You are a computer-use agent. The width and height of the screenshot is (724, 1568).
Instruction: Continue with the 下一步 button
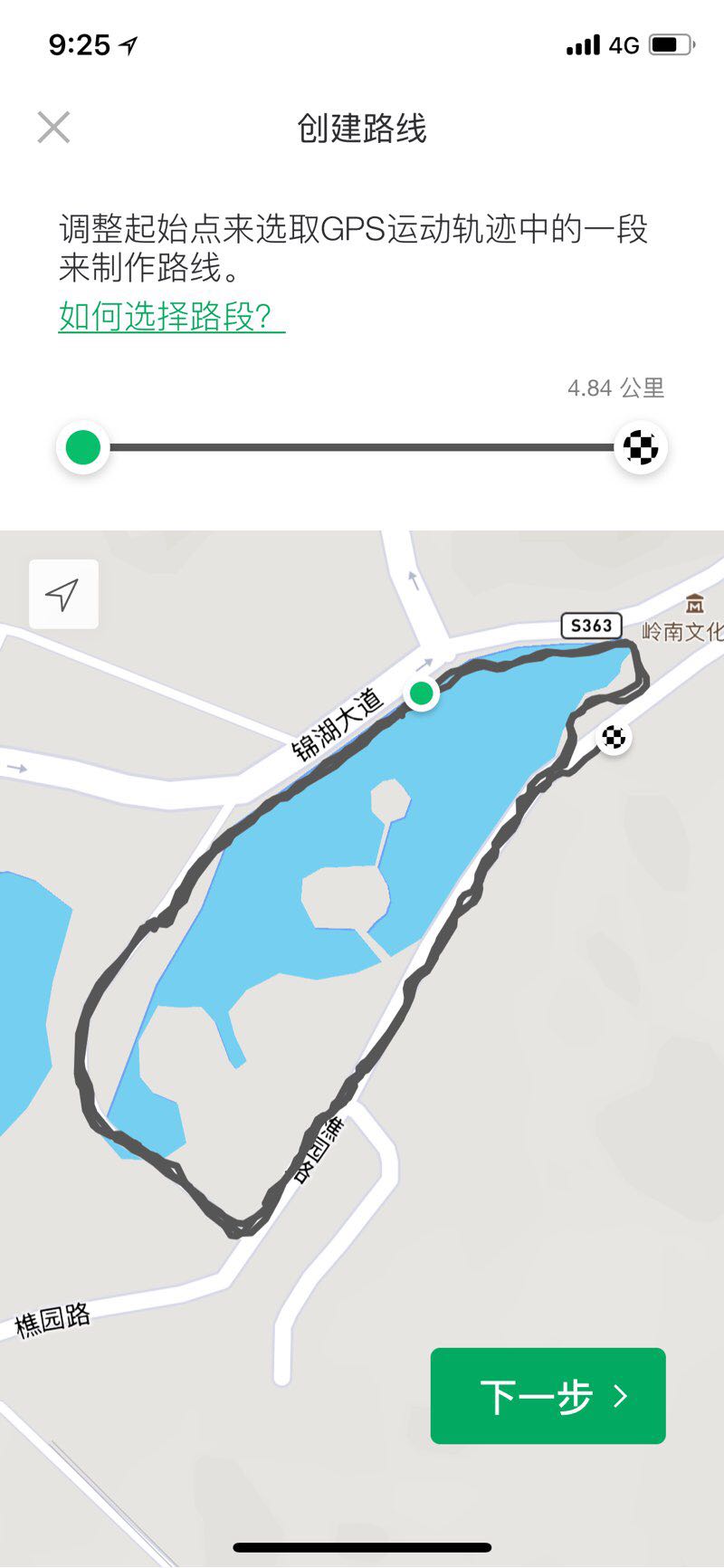pos(548,1395)
